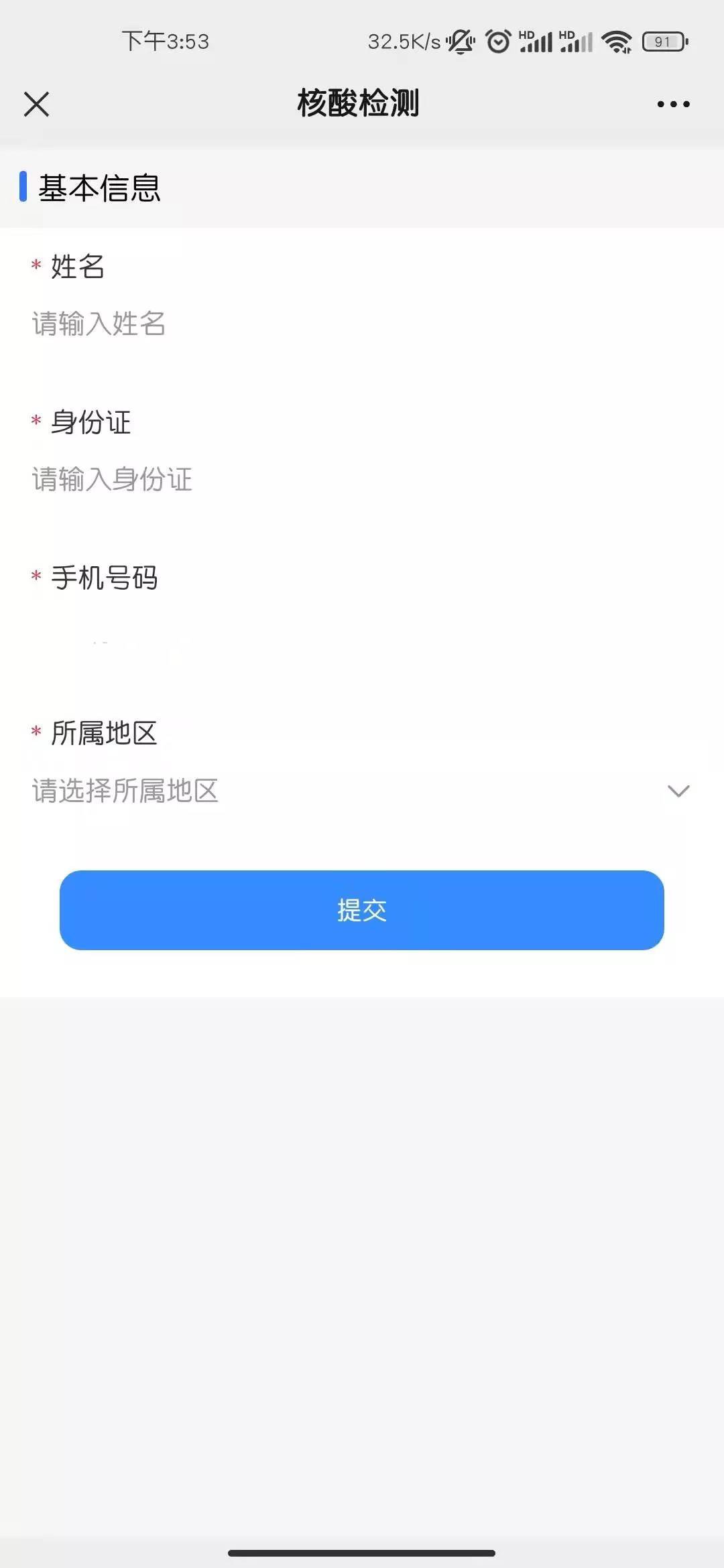Expand the 请选择所属地区 dropdown

(x=362, y=791)
